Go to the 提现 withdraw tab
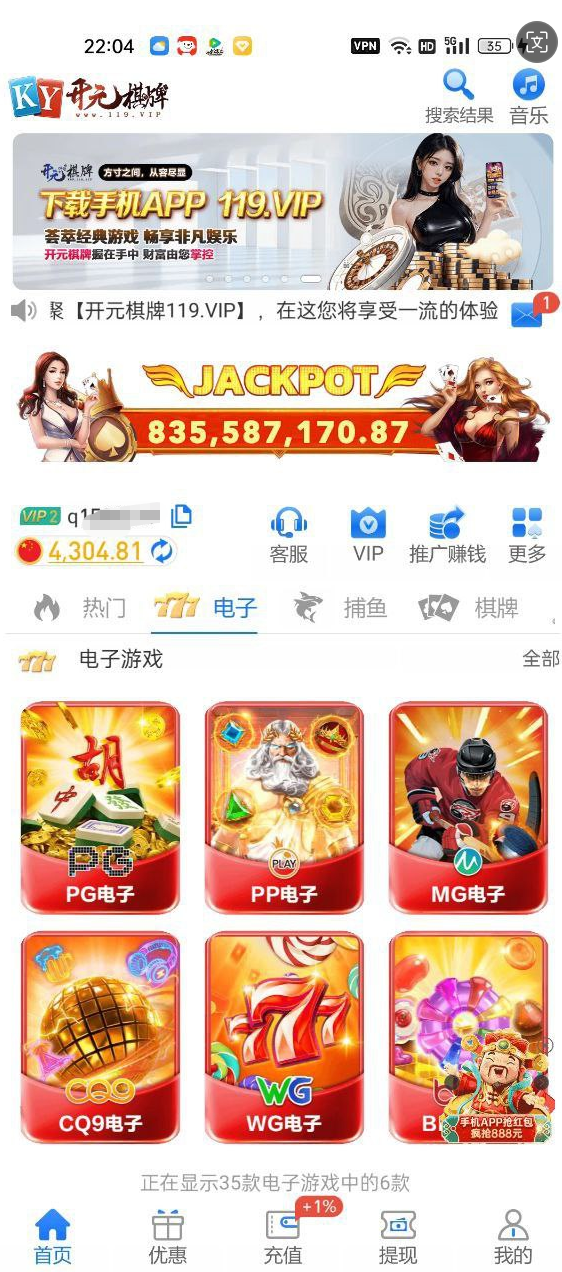The image size is (562, 1272). pos(398,1236)
